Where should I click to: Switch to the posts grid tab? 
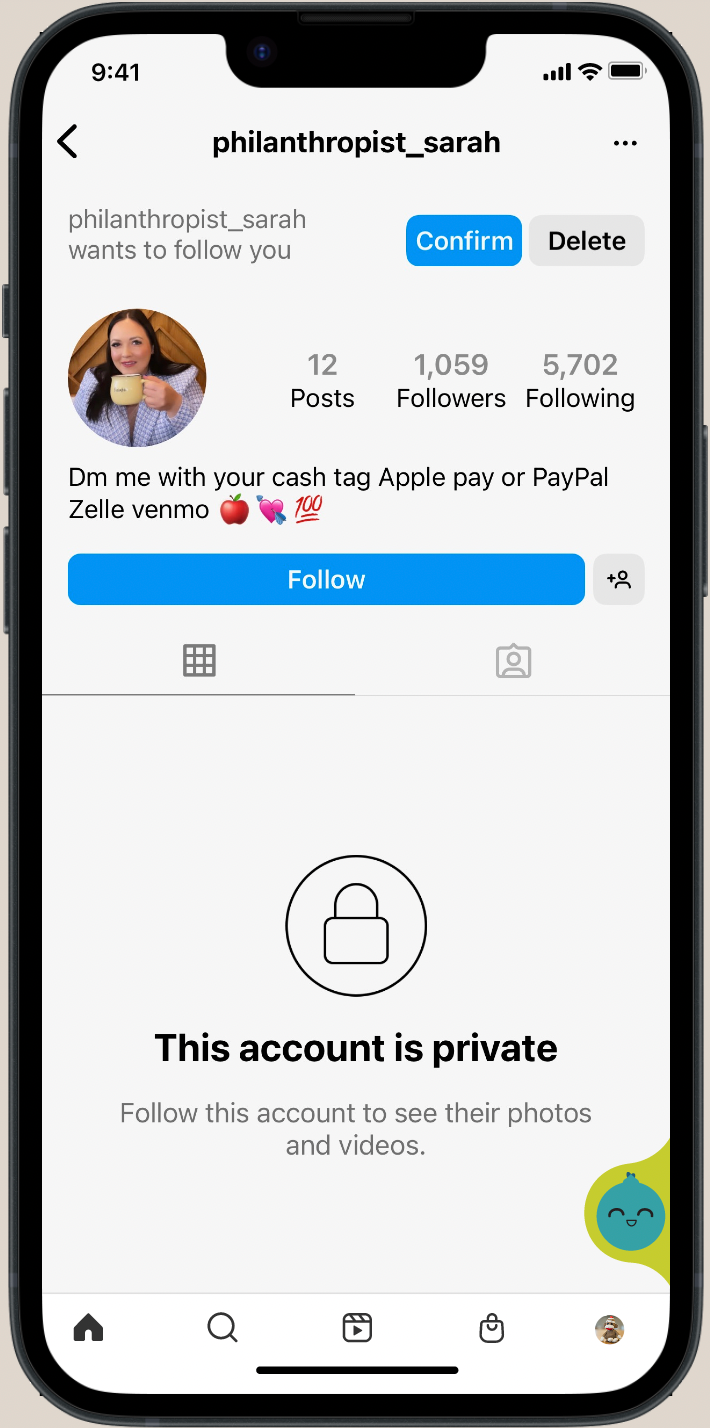pyautogui.click(x=199, y=661)
